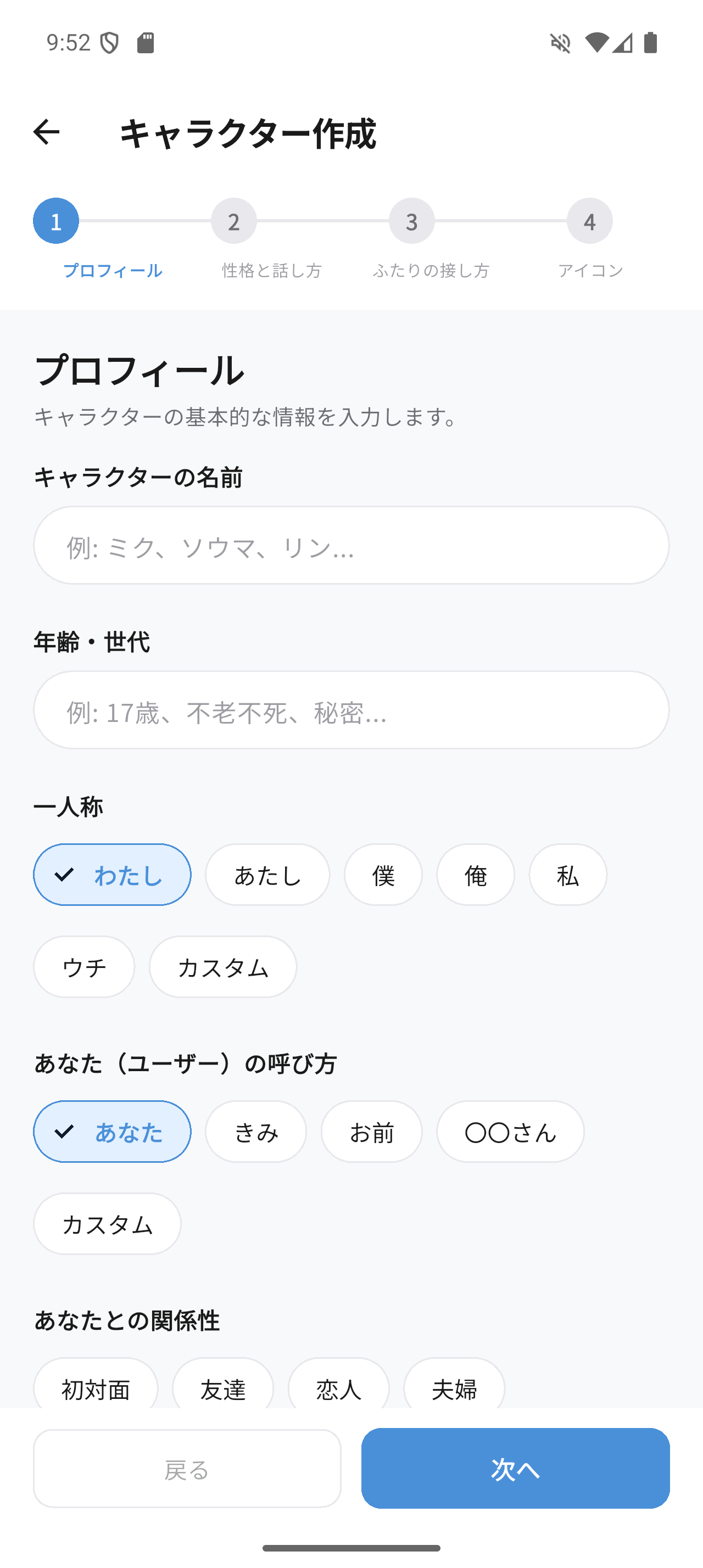Choose きみ for how the character addresses you
The width and height of the screenshot is (703, 1568).
point(255,1132)
